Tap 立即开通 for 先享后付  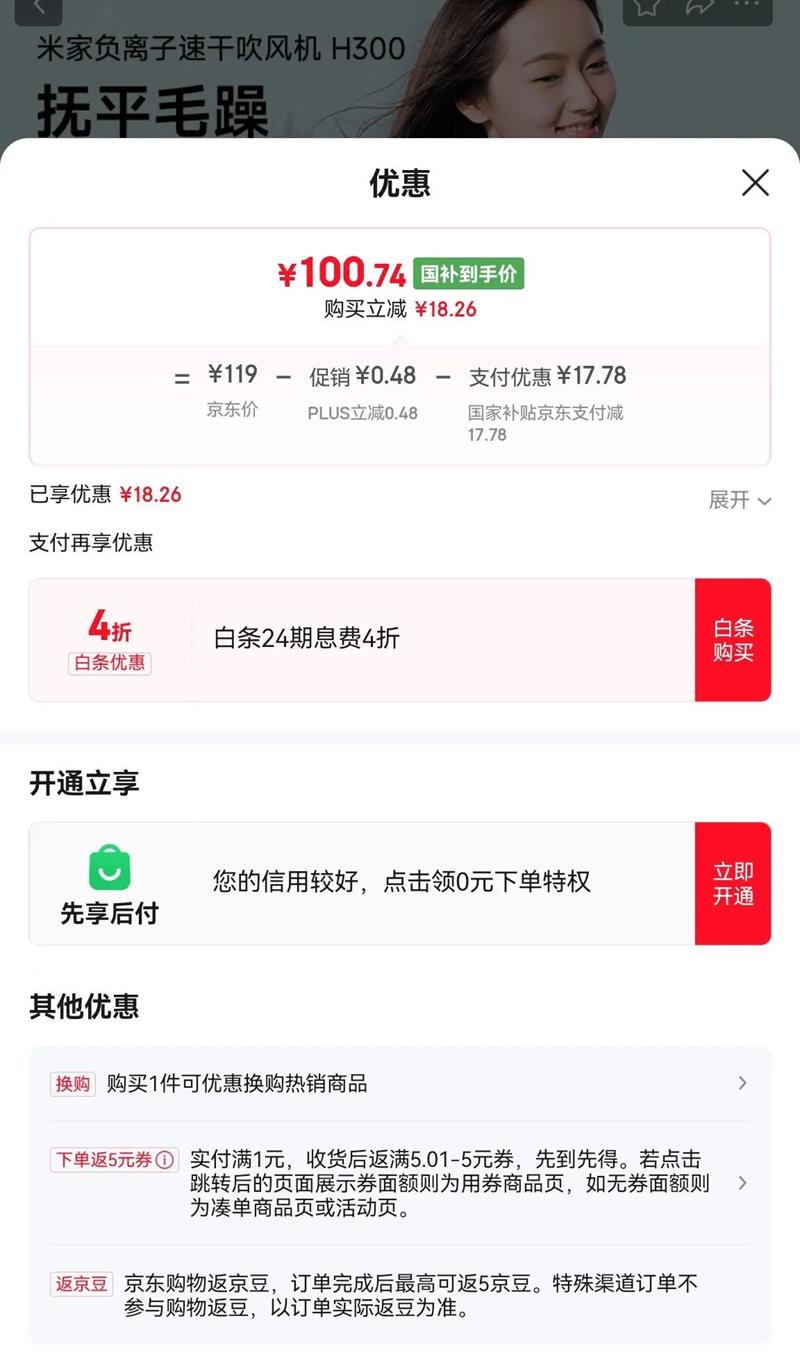click(733, 884)
